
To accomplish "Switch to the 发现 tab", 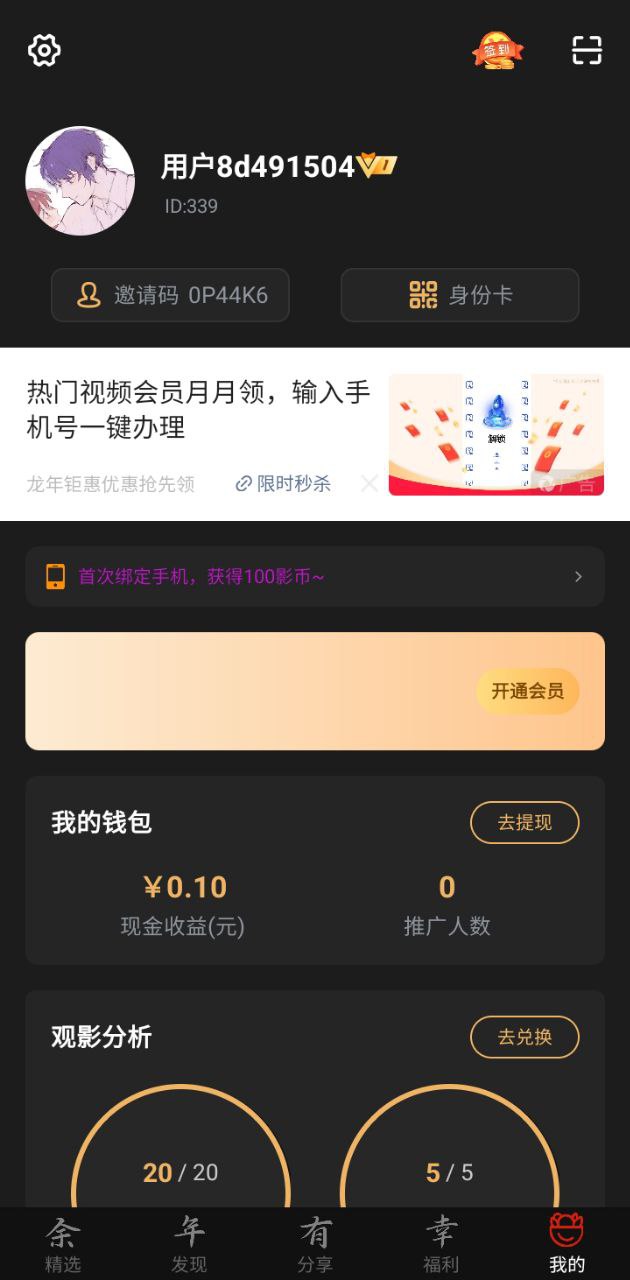I will (189, 1245).
